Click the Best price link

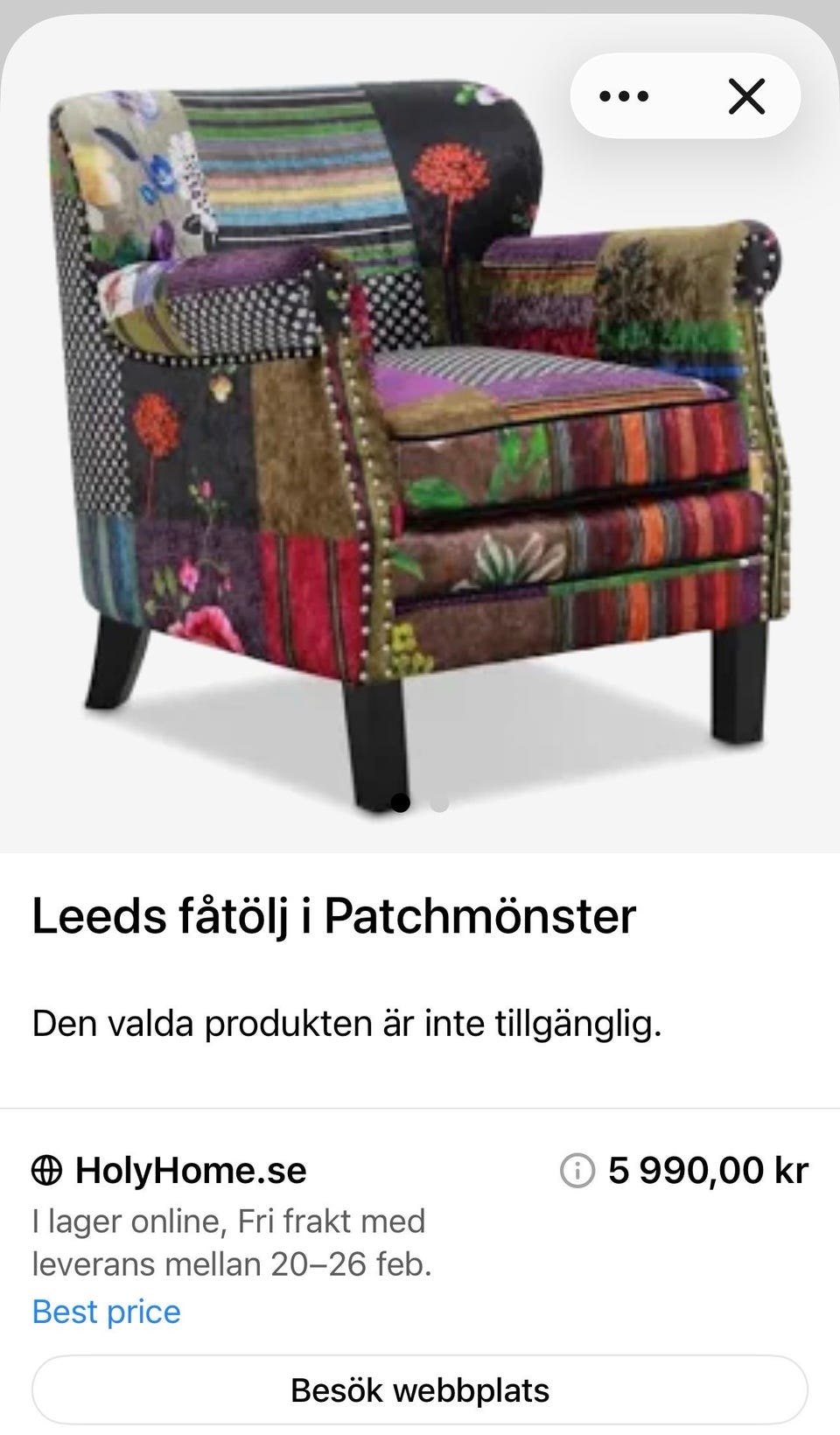point(105,1311)
